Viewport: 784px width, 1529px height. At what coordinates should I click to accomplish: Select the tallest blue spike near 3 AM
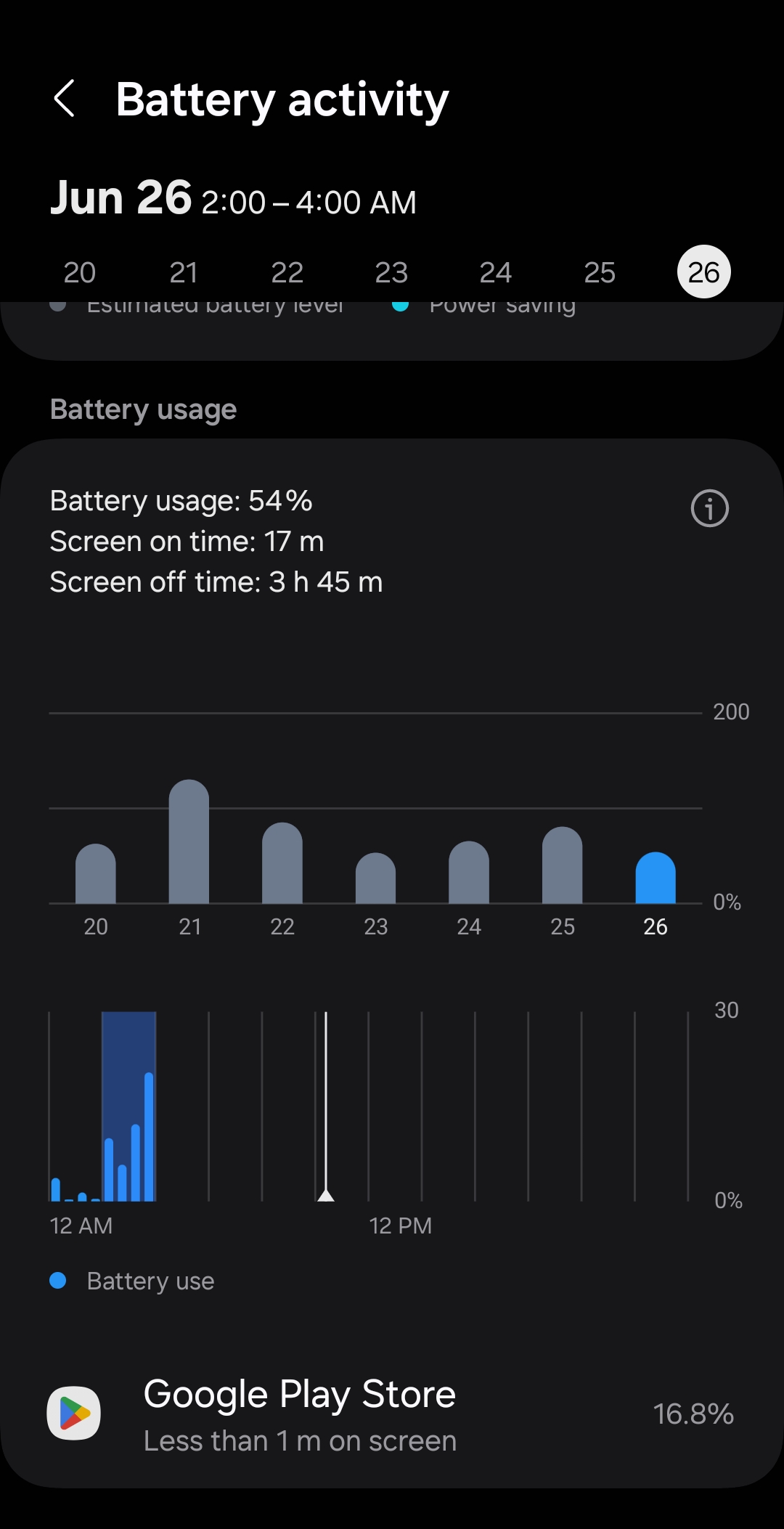click(149, 1133)
